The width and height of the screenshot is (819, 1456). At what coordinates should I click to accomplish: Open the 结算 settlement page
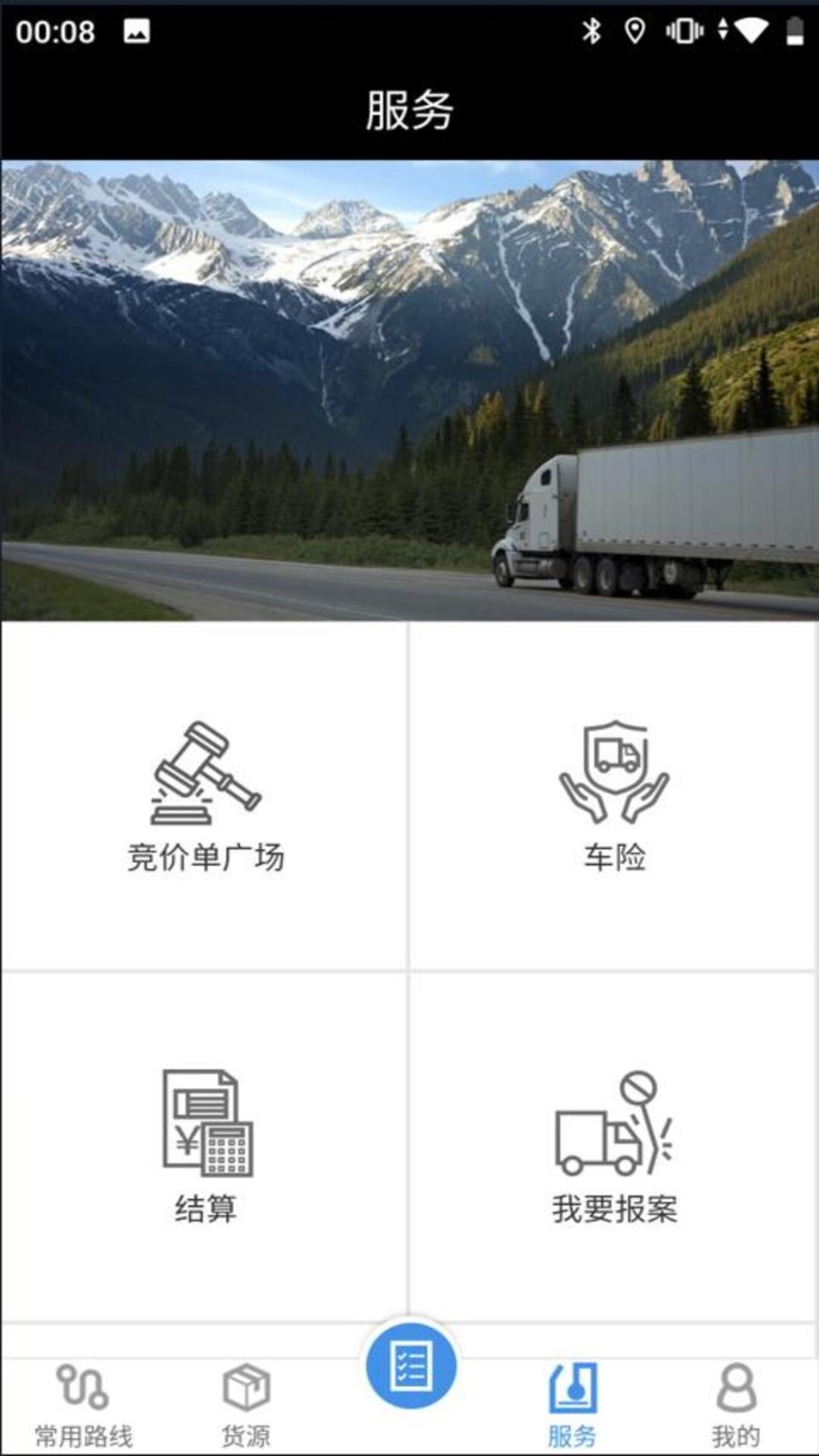click(205, 1147)
